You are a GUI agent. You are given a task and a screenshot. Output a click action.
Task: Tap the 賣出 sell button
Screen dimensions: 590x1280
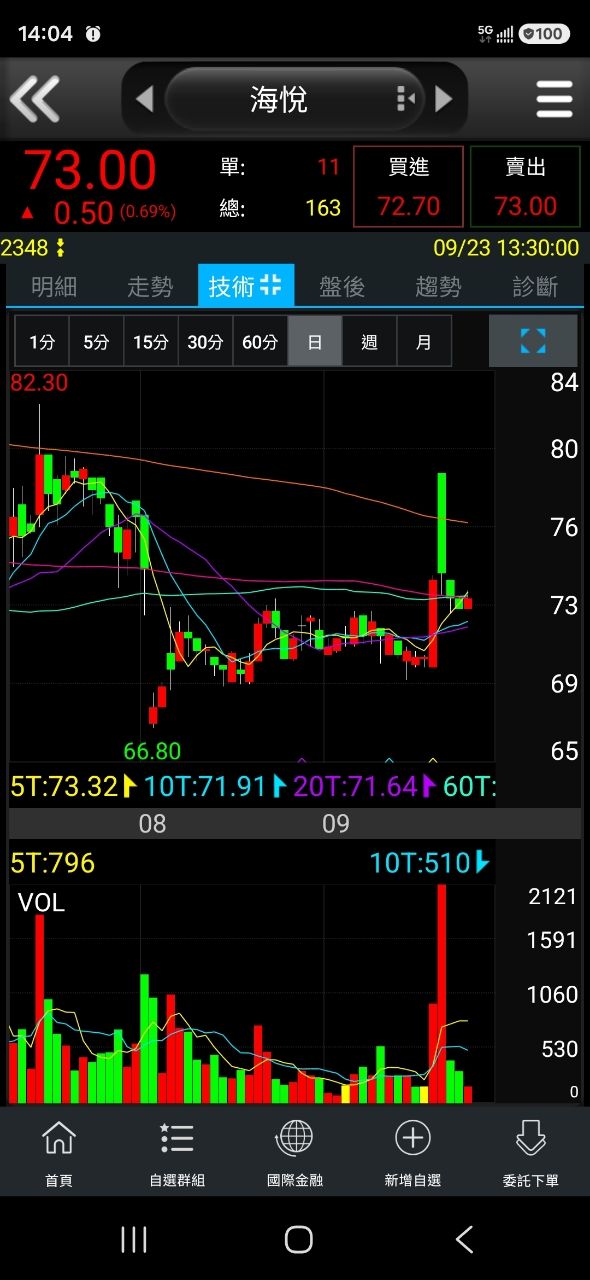point(525,187)
